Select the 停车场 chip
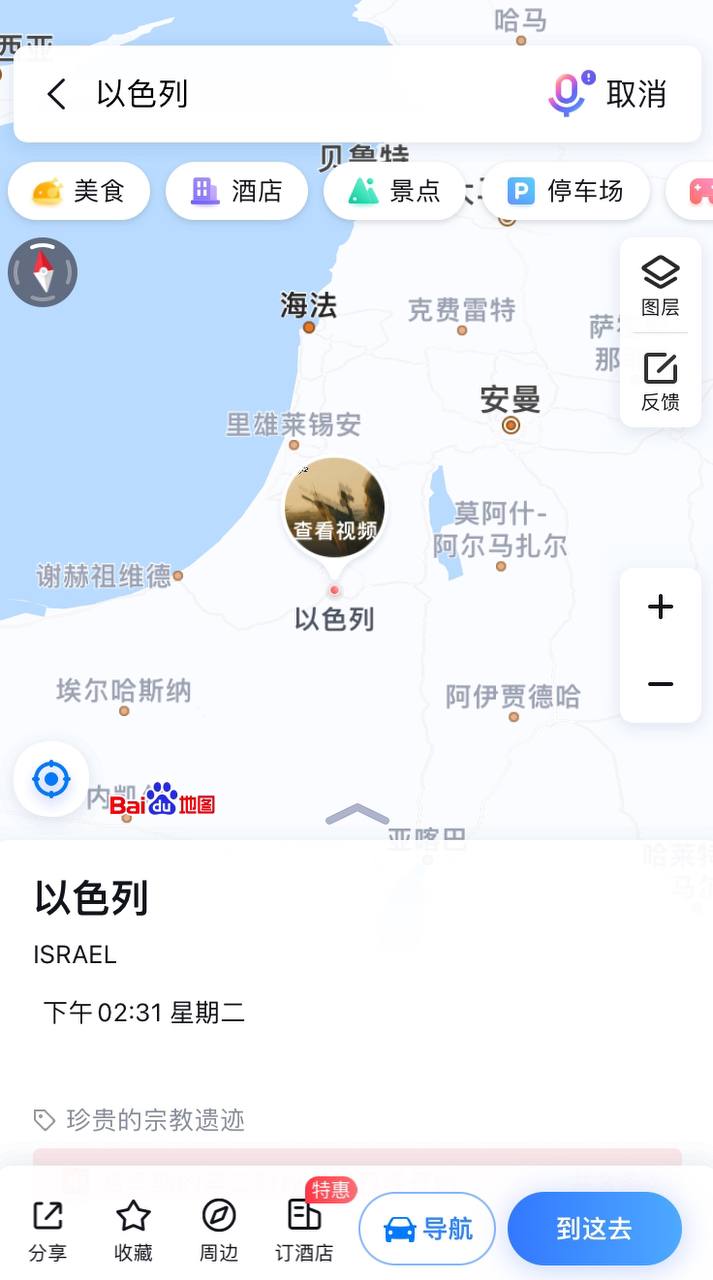The image size is (713, 1280). 566,191
